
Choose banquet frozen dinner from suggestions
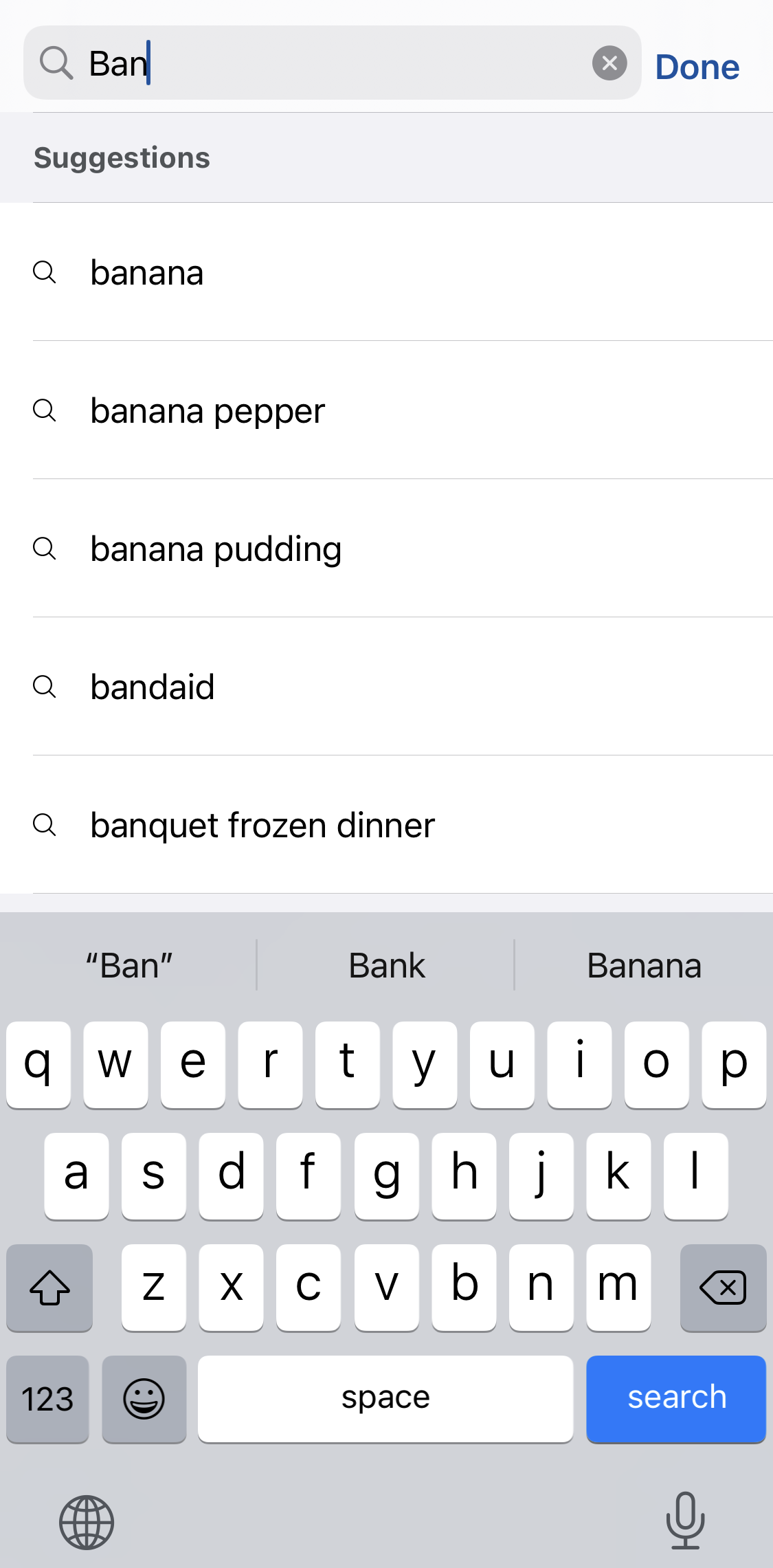point(262,825)
